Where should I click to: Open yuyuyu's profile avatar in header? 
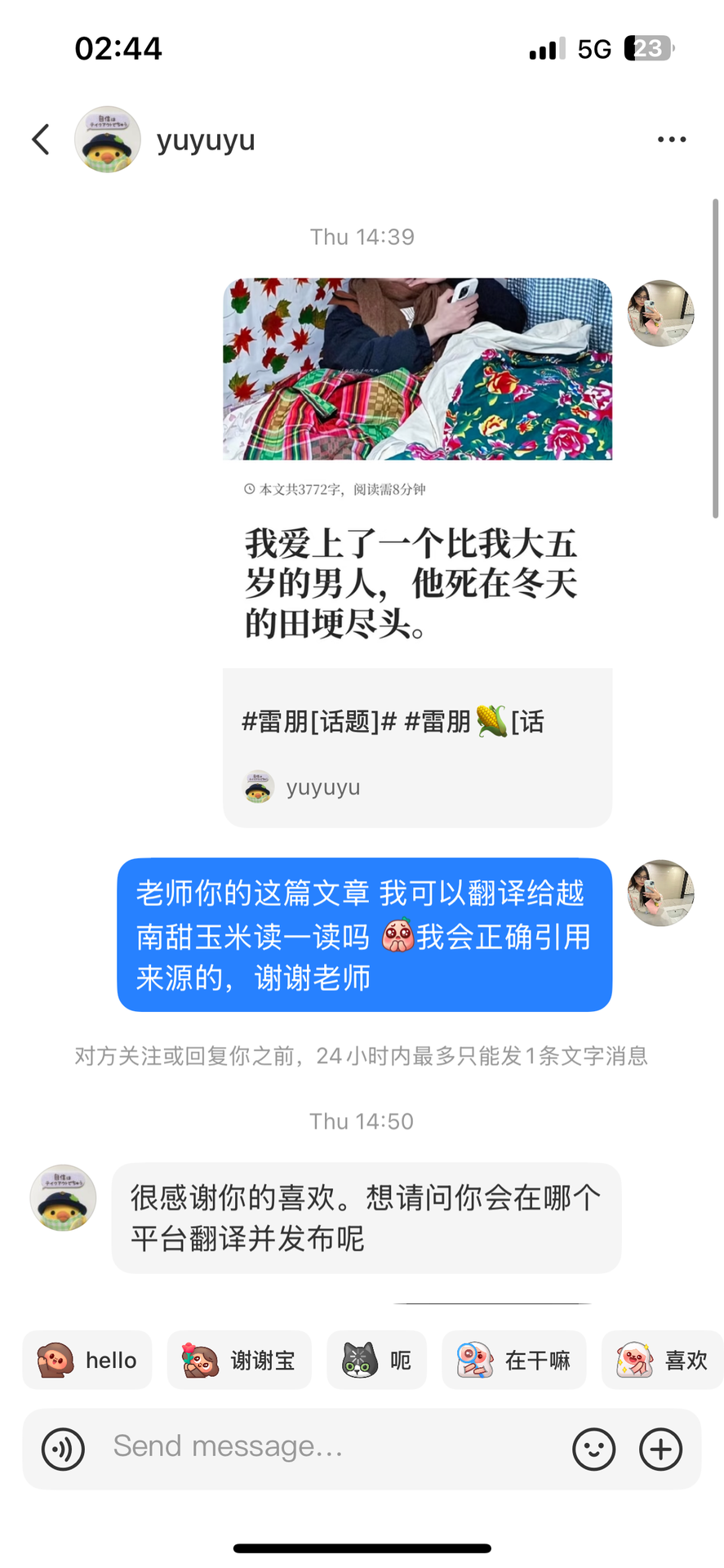point(108,140)
